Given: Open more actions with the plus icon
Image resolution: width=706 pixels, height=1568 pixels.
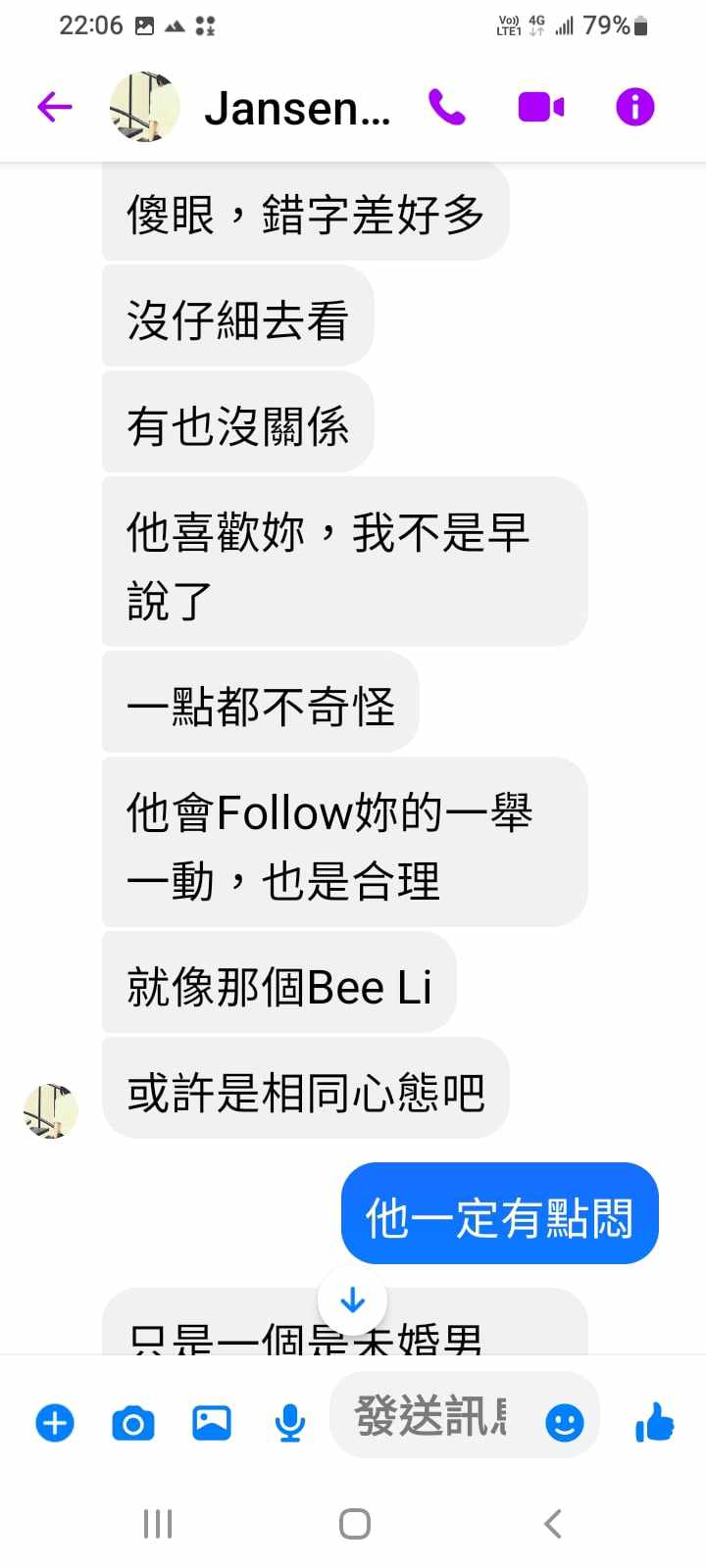Looking at the screenshot, I should 55,1422.
